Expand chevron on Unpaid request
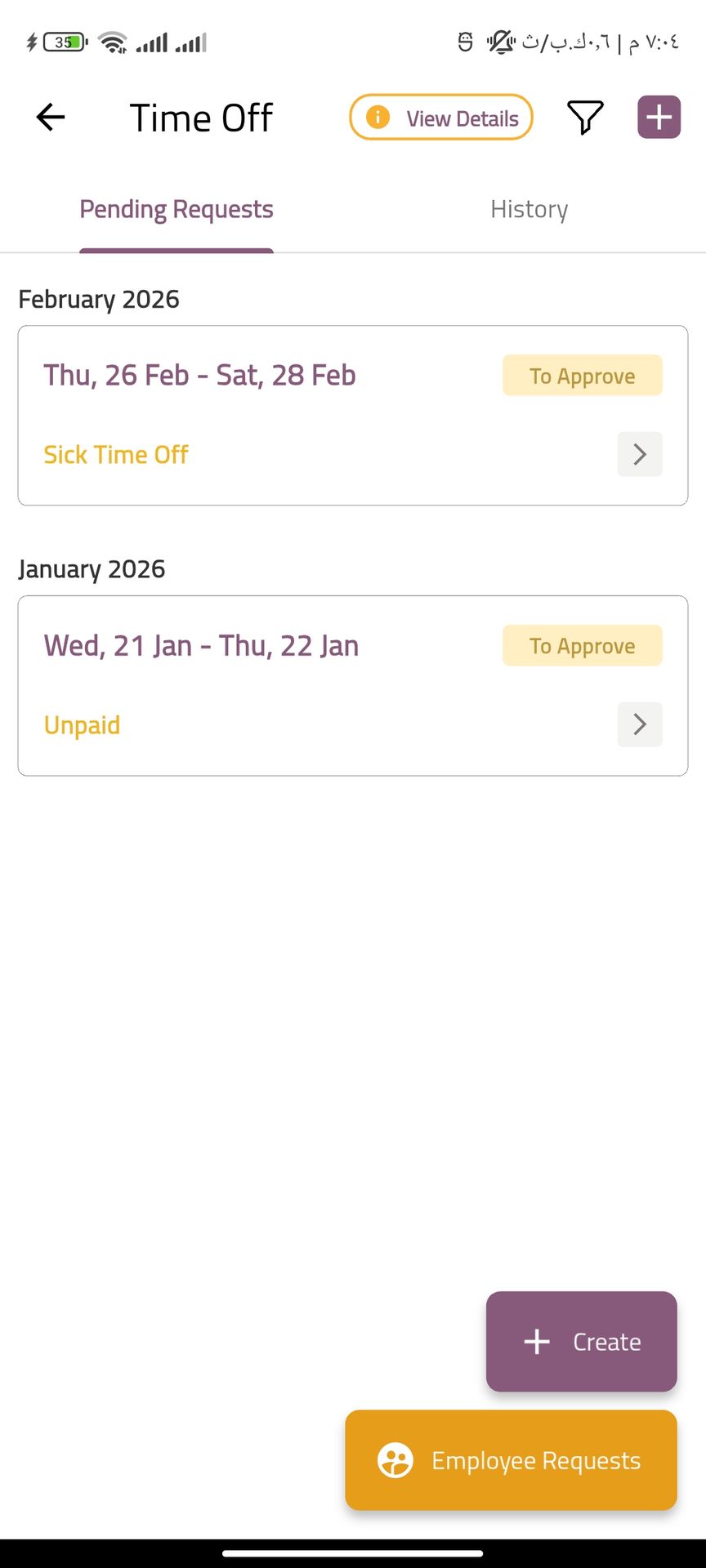The image size is (706, 1568). [640, 724]
